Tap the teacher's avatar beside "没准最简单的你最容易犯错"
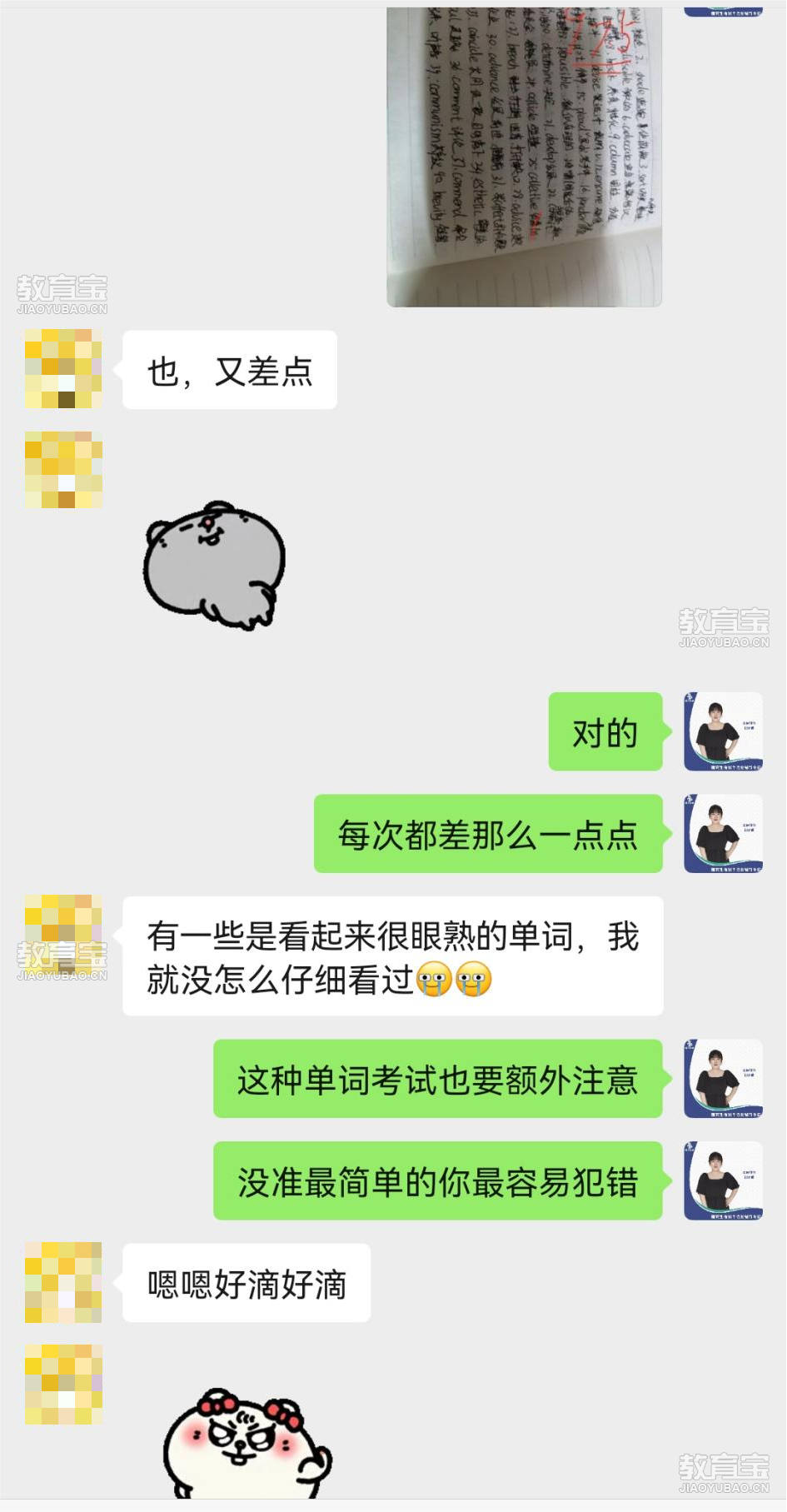The width and height of the screenshot is (787, 1512). point(723,1180)
